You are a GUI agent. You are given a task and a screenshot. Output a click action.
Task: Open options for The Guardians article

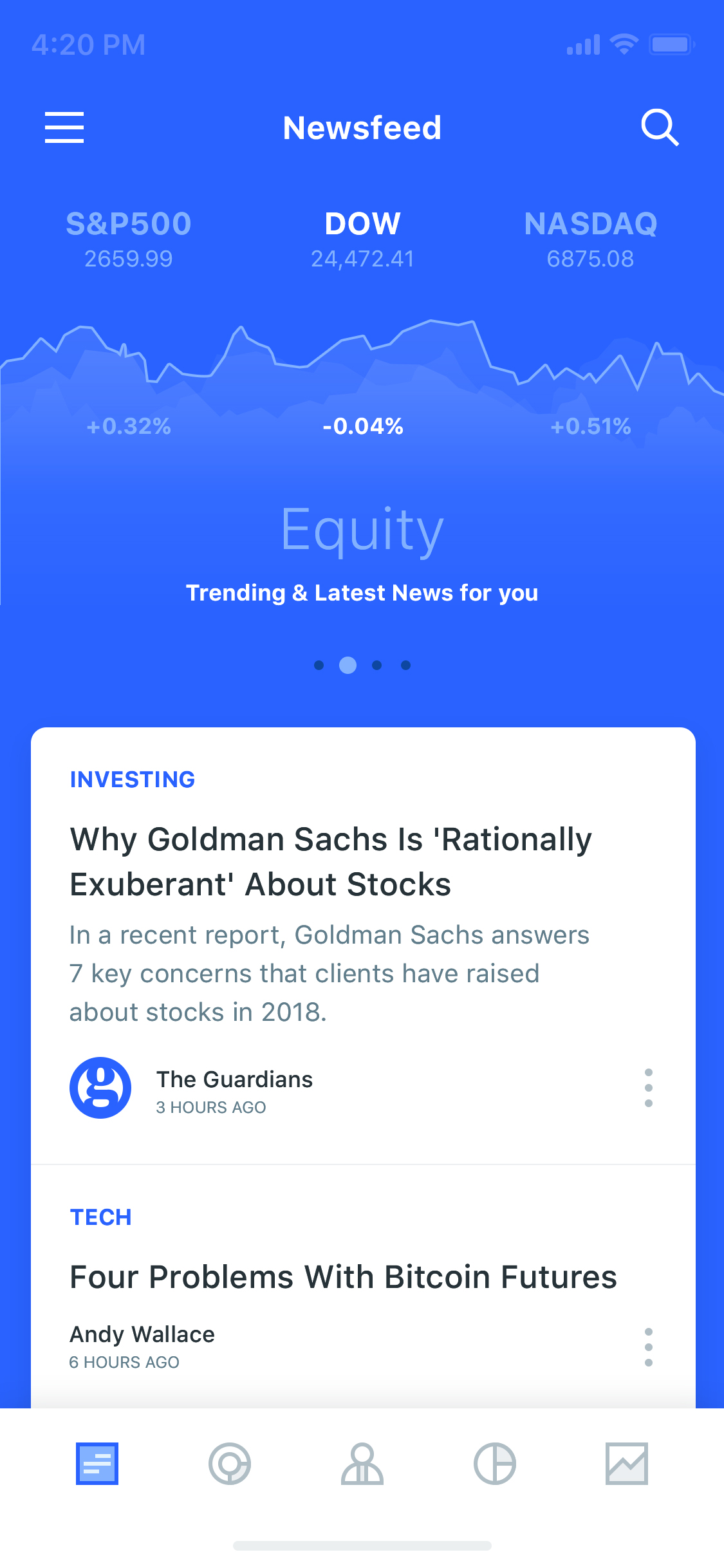click(x=649, y=1088)
